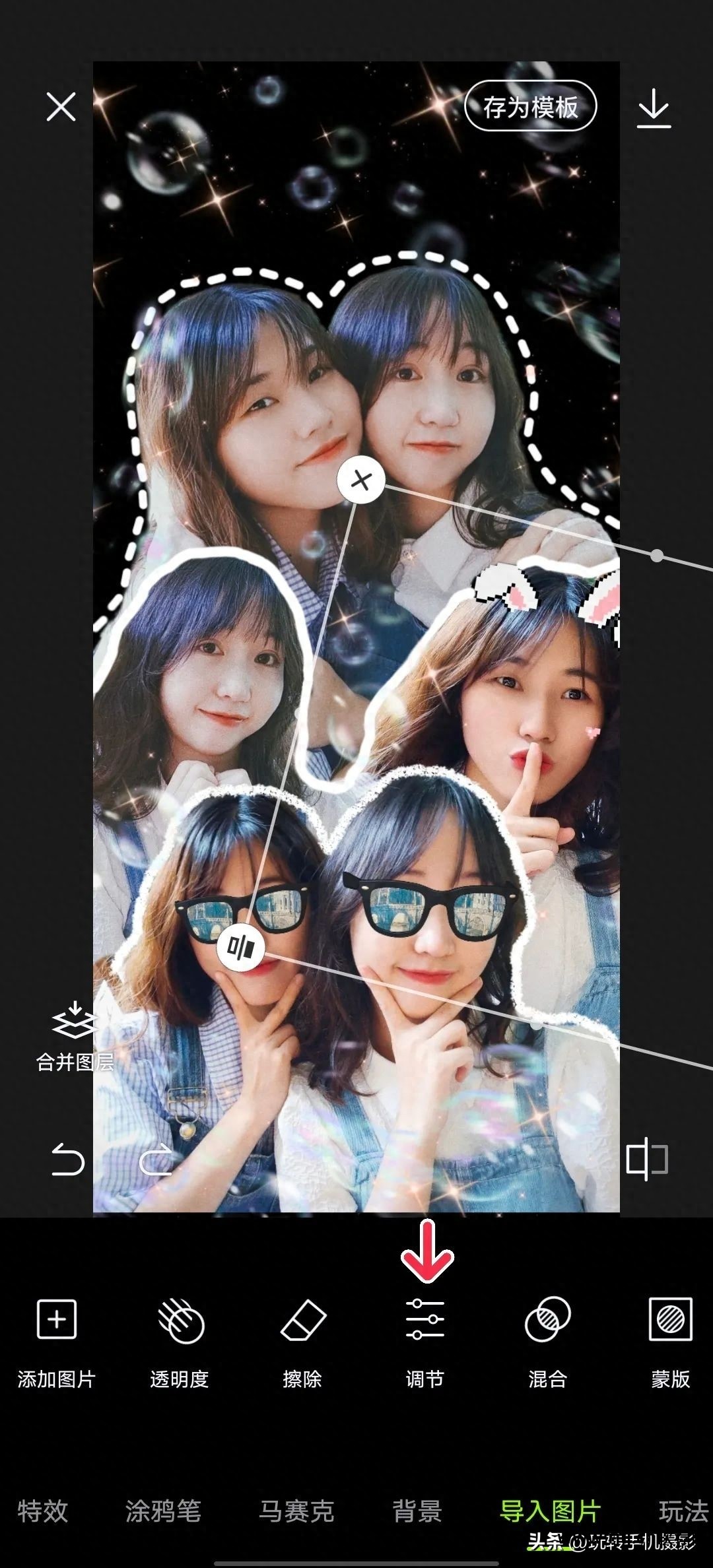The image size is (713, 1568).
Task: Tap the 存为模板 button
Action: [531, 107]
